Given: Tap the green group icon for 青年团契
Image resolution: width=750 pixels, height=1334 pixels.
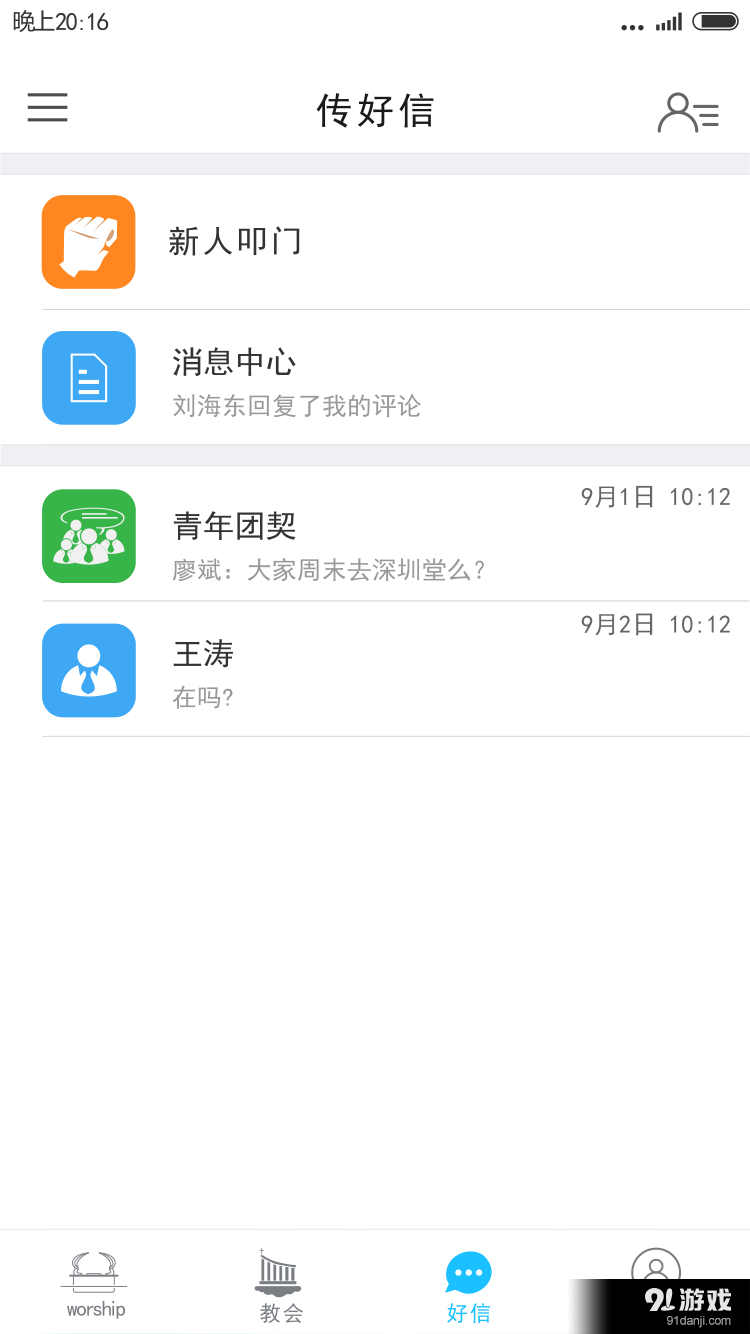Looking at the screenshot, I should pos(88,537).
